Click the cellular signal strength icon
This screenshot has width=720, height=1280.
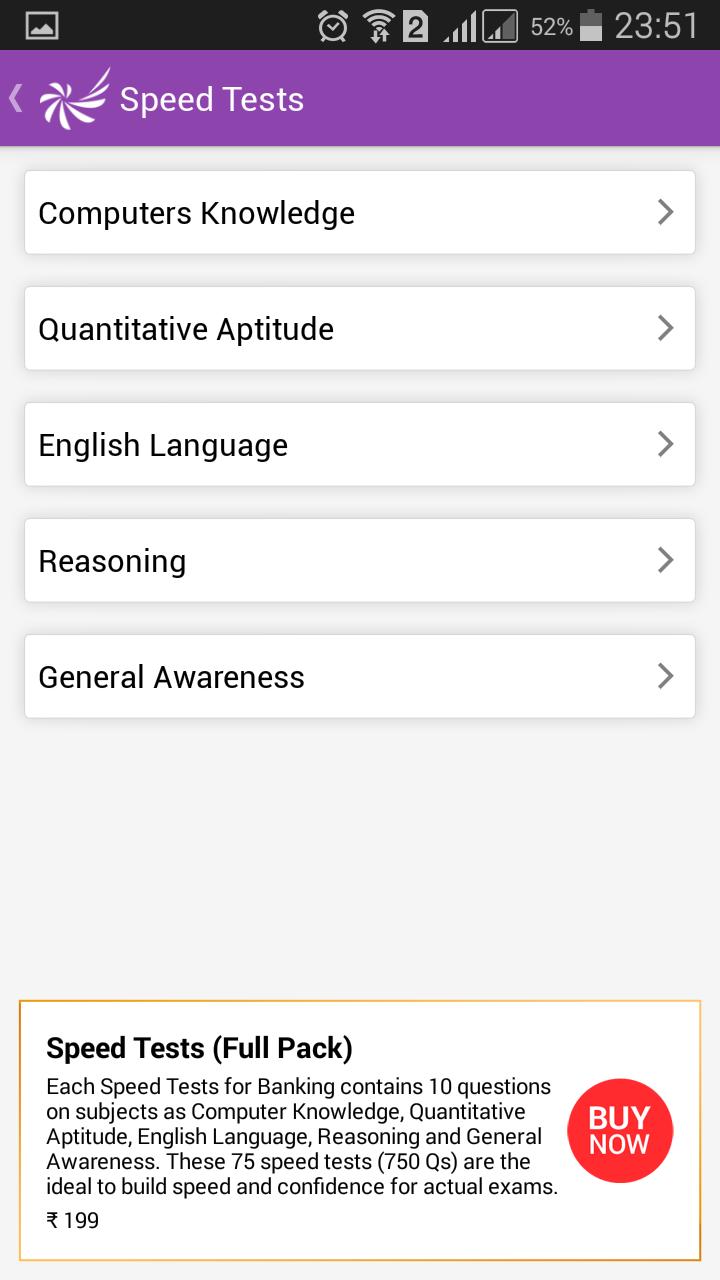[x=462, y=25]
